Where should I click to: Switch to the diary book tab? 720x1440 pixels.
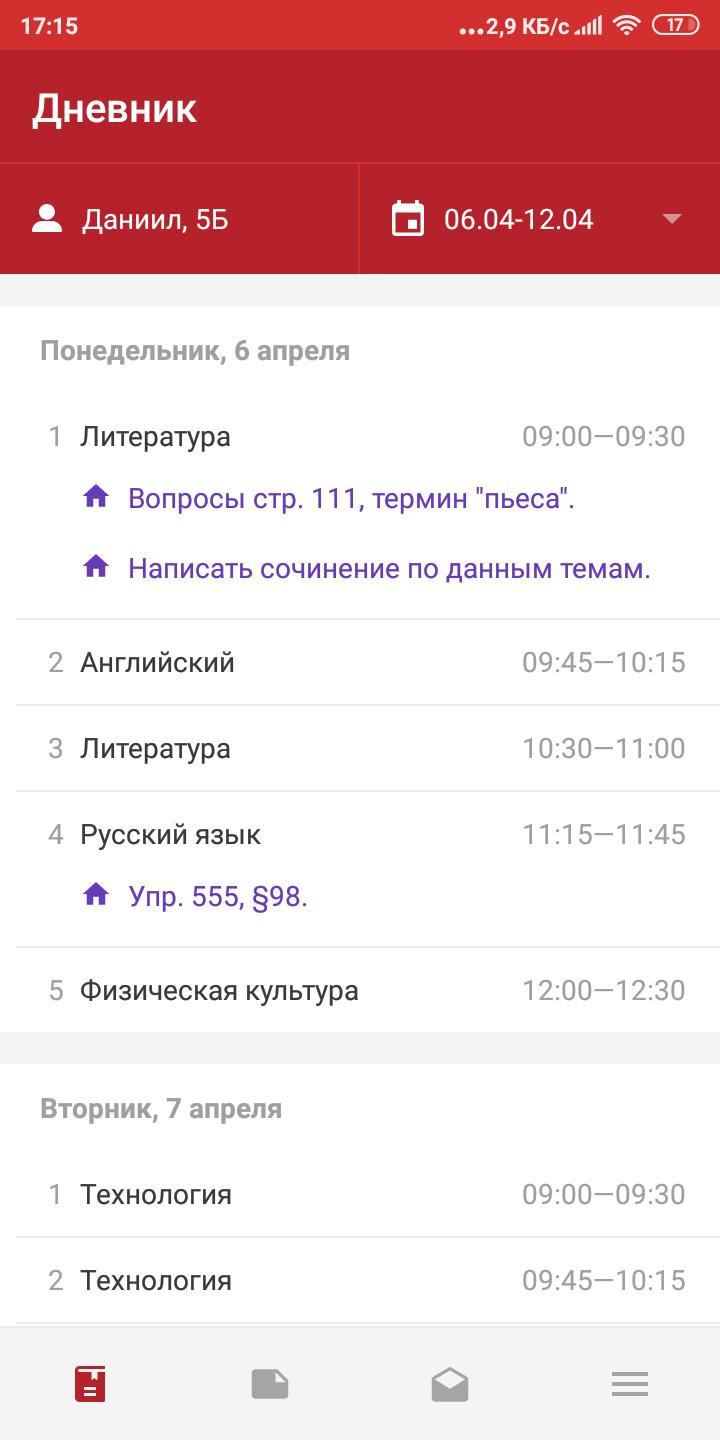(90, 1384)
